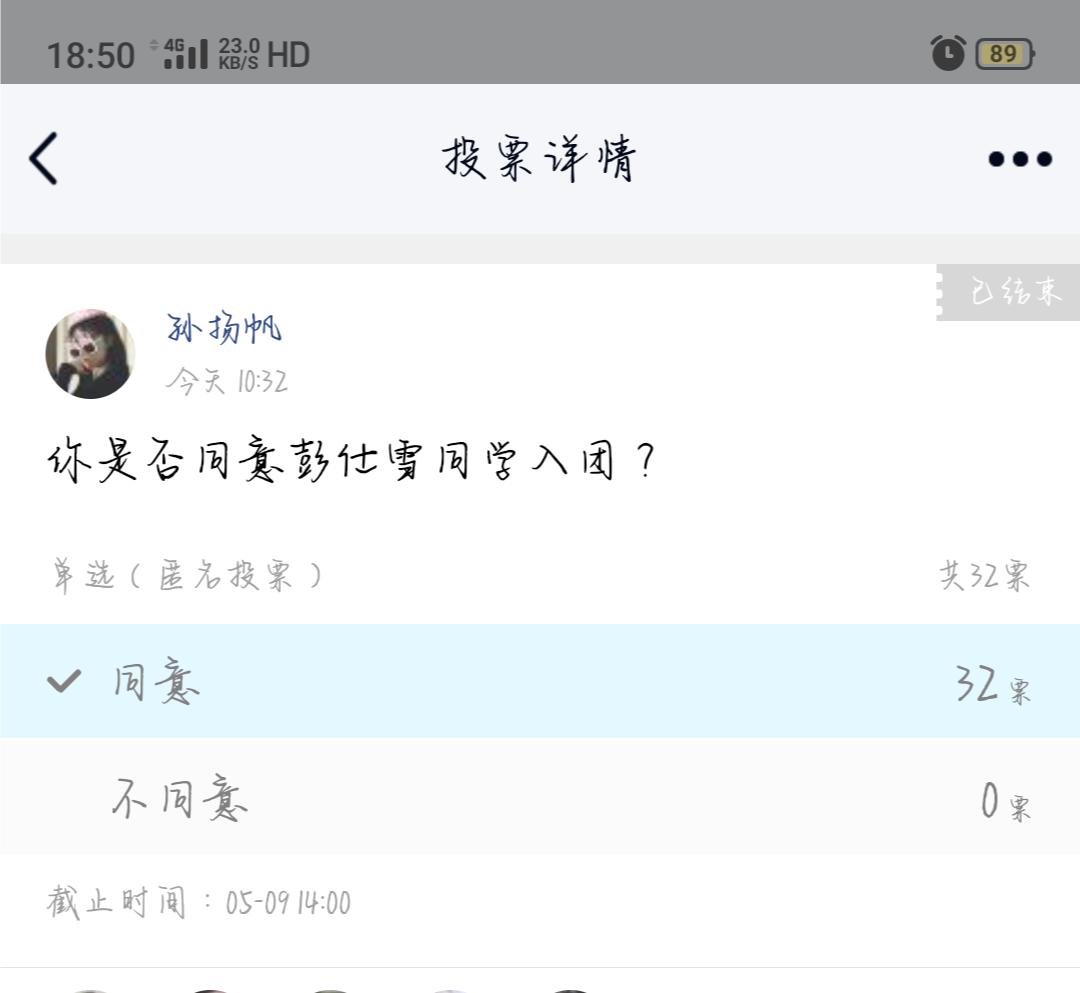Open the three-dot overflow menu

click(1019, 159)
